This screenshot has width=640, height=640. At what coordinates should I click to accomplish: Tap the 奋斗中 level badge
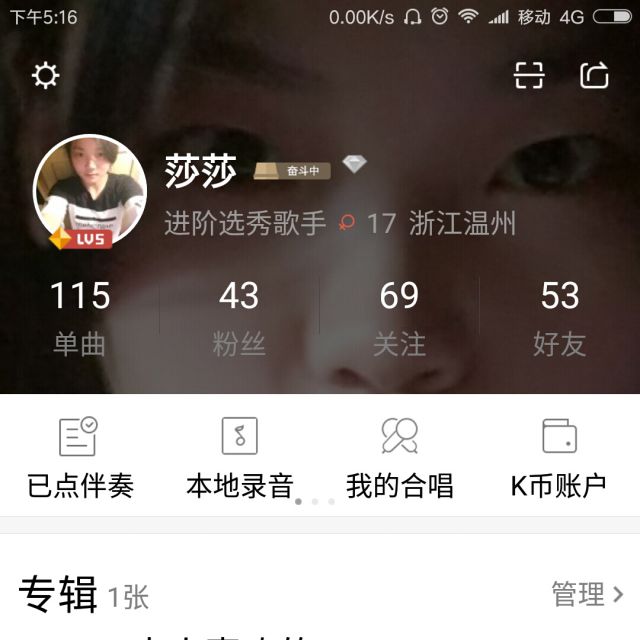(292, 170)
